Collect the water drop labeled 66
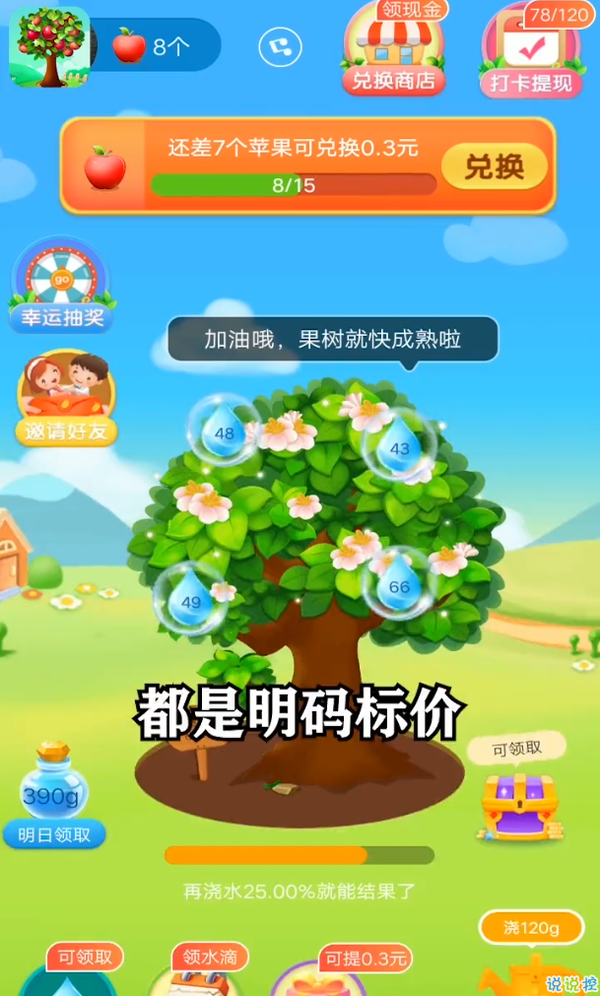Viewport: 600px width, 996px height. [399, 584]
